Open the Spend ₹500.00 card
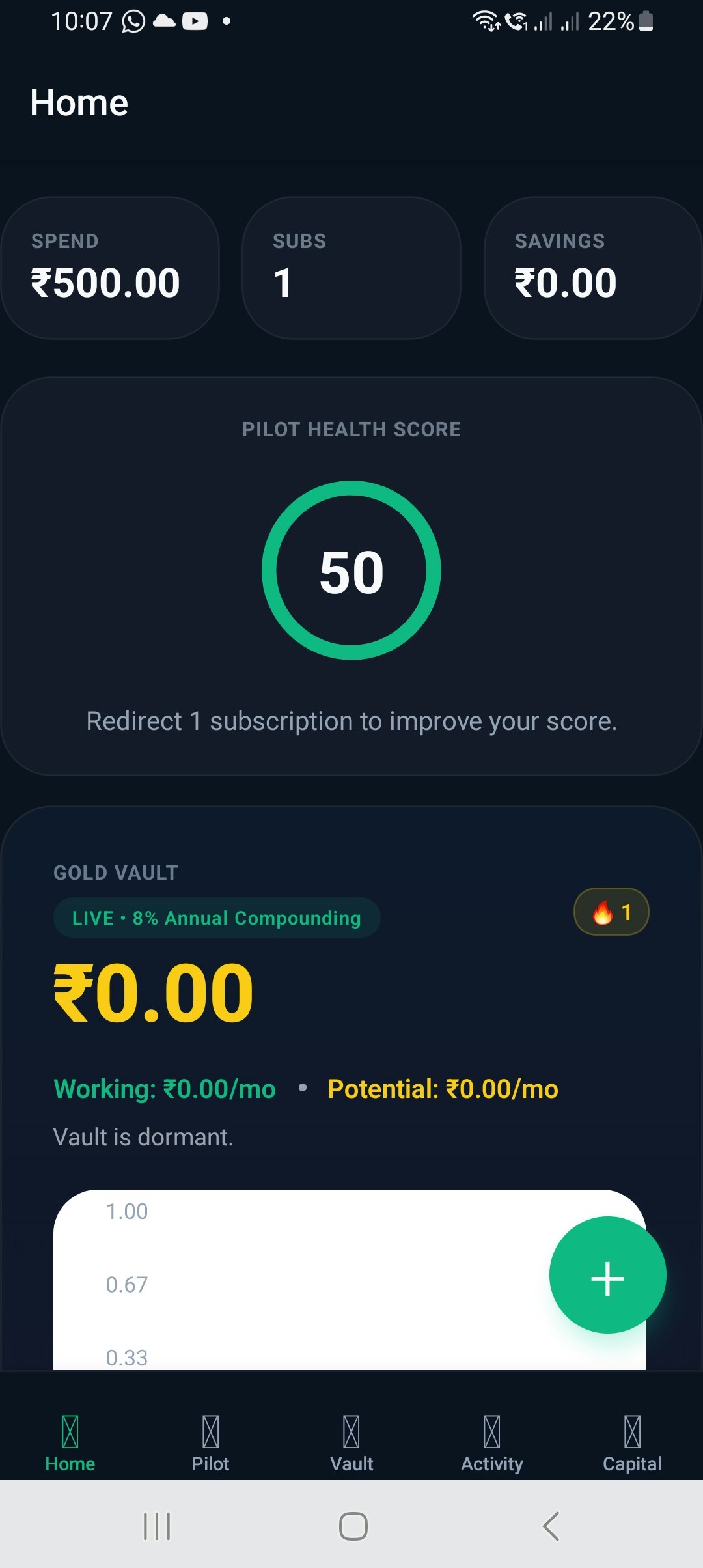 [x=110, y=268]
